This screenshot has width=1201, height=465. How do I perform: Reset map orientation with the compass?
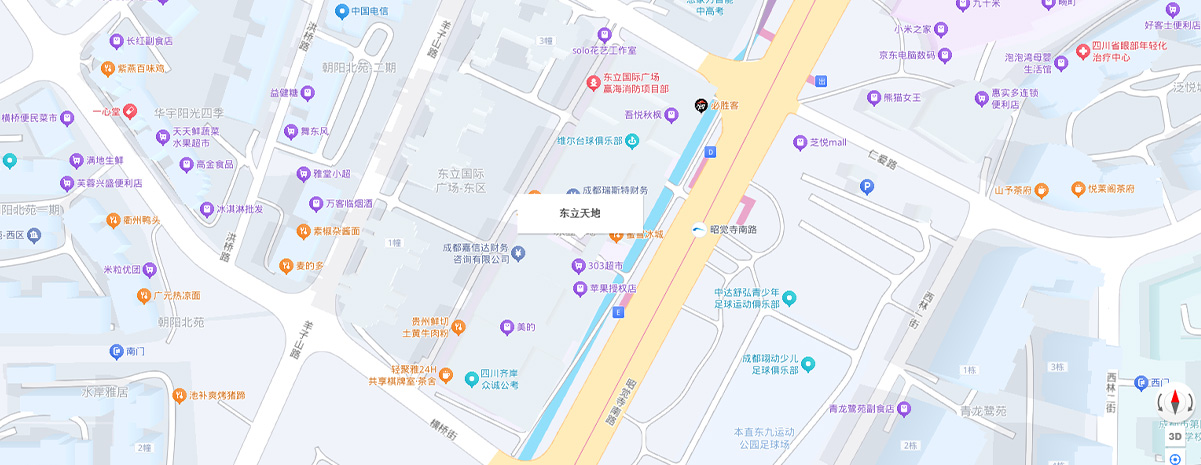tap(1175, 403)
